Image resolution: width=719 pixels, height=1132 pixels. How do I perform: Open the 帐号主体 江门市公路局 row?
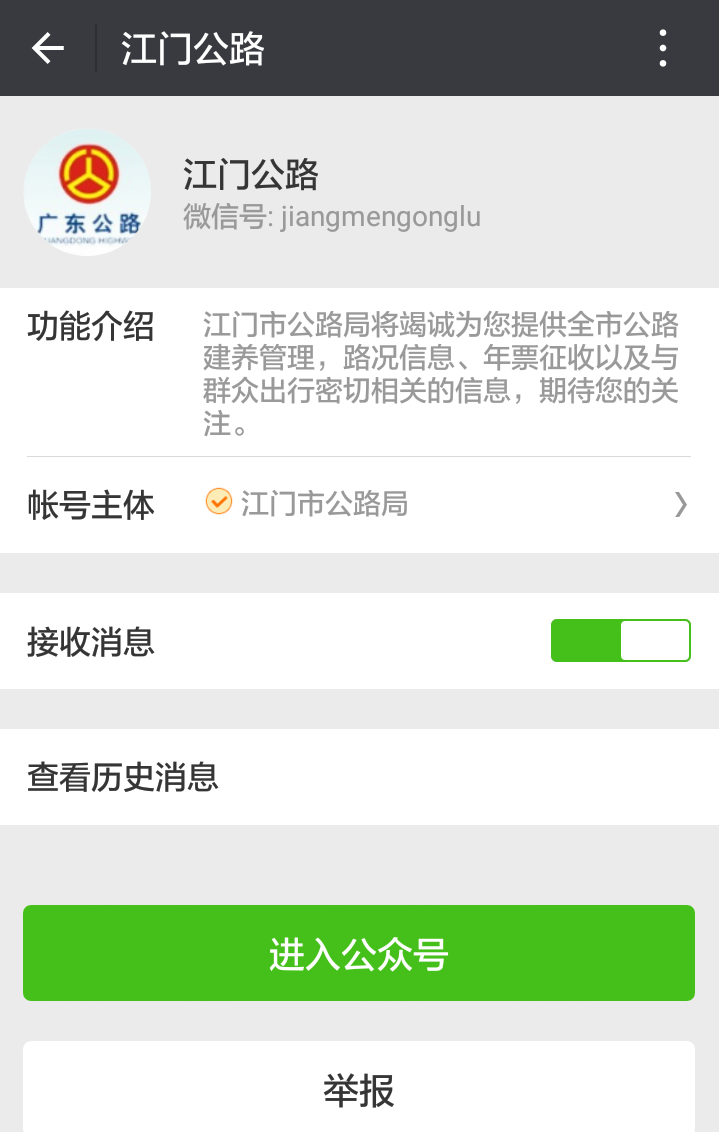pyautogui.click(x=359, y=504)
